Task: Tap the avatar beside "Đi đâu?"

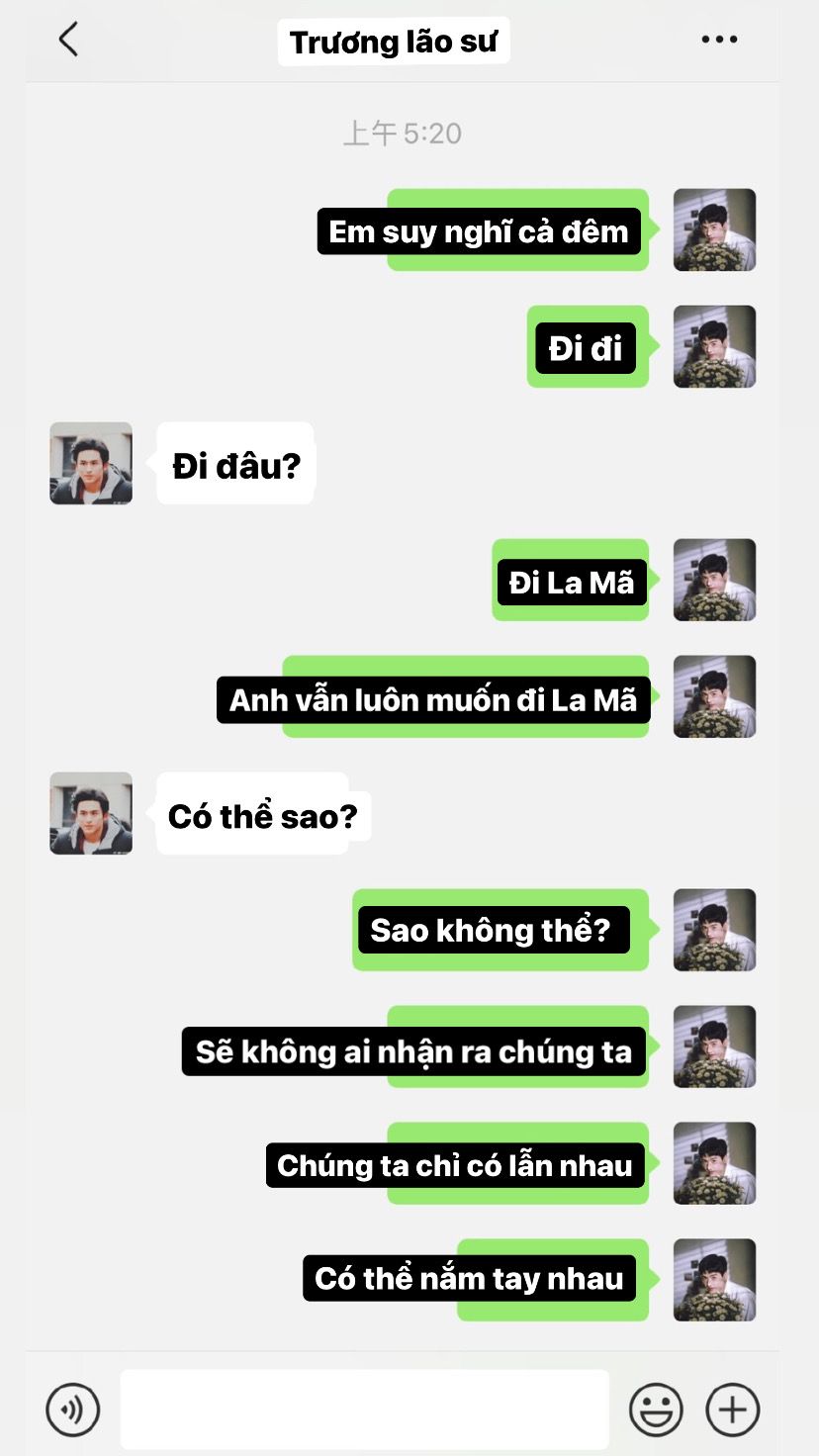Action: point(91,464)
